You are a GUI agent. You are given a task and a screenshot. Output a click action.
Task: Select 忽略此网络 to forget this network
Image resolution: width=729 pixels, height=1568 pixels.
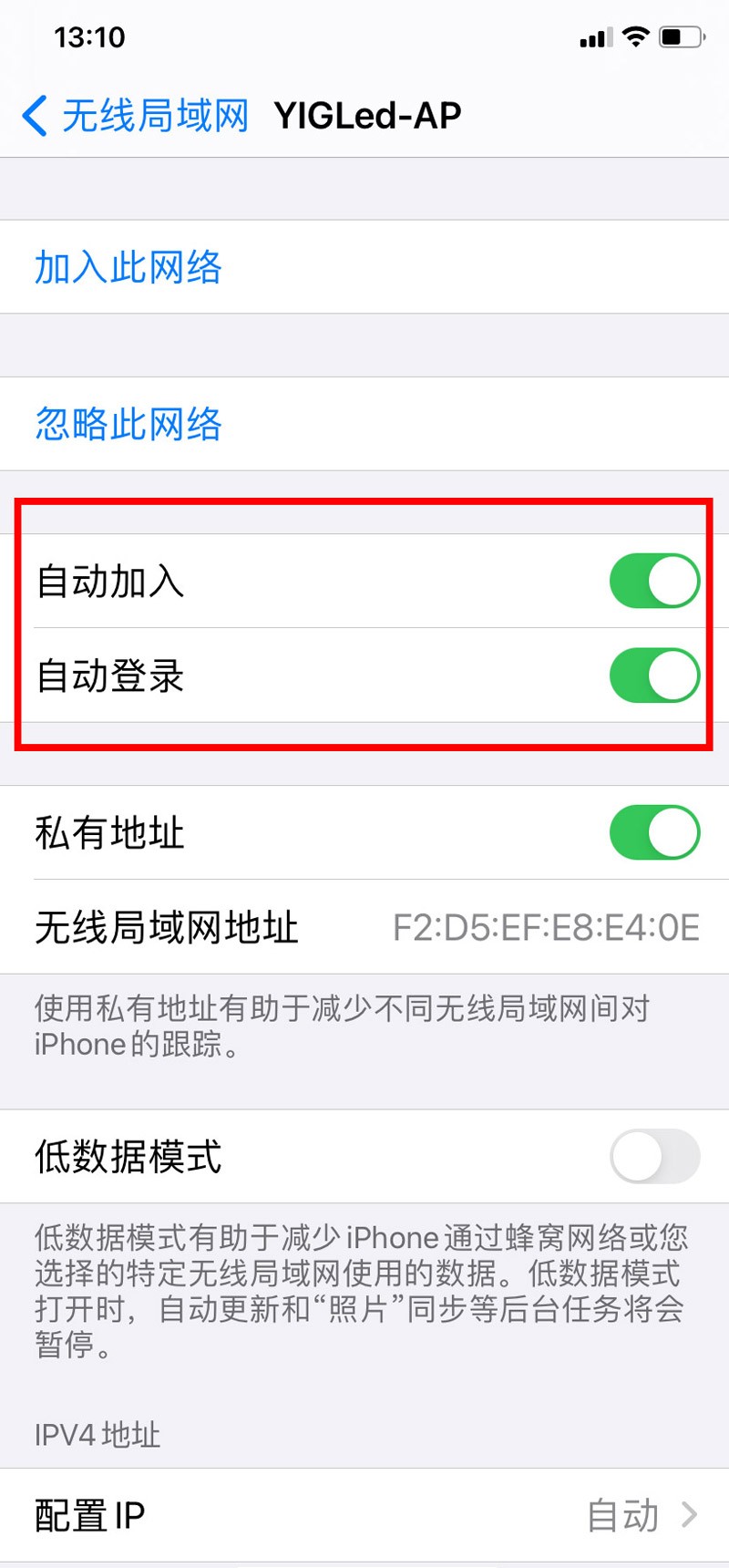point(364,424)
